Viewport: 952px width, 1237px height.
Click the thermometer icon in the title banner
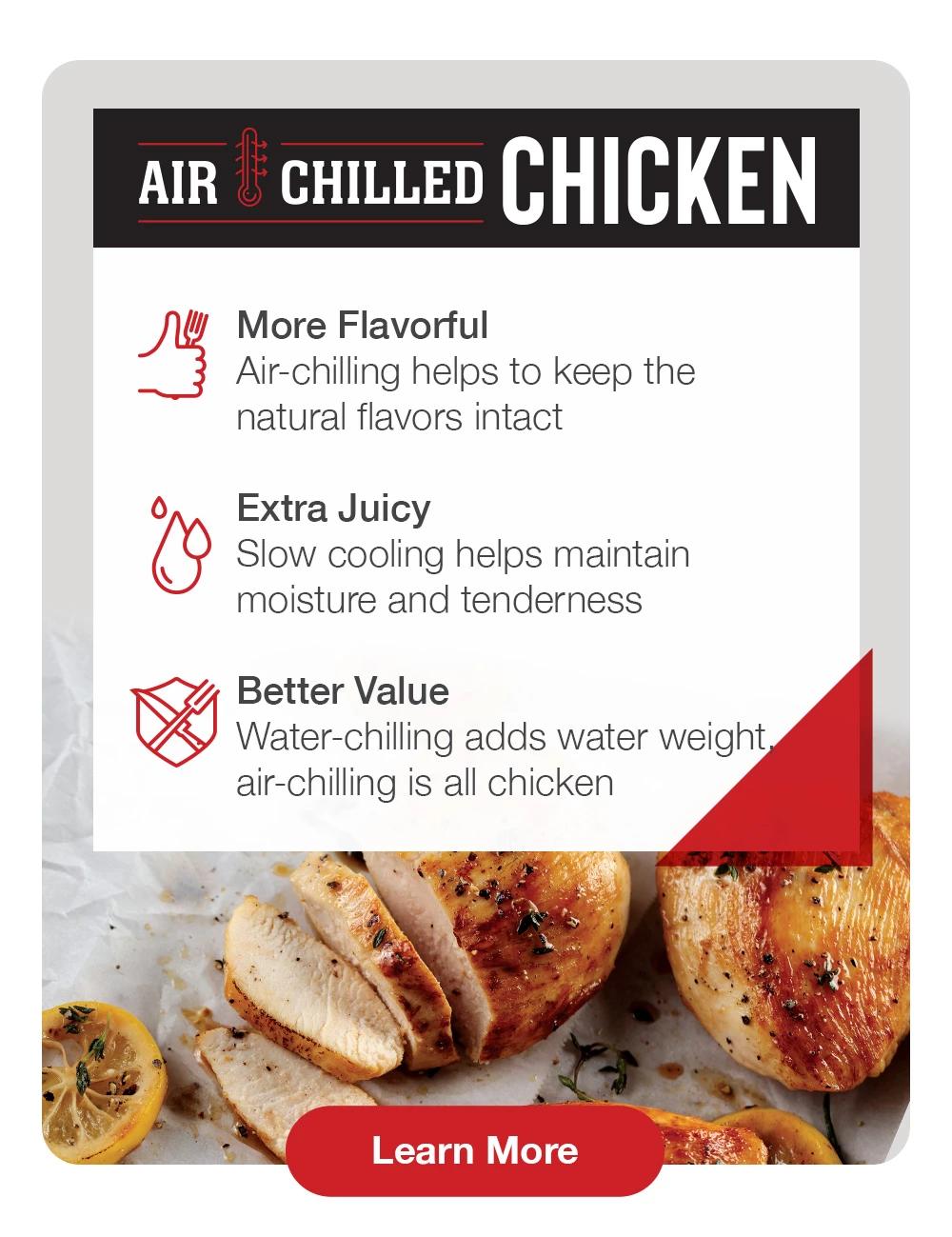(248, 171)
